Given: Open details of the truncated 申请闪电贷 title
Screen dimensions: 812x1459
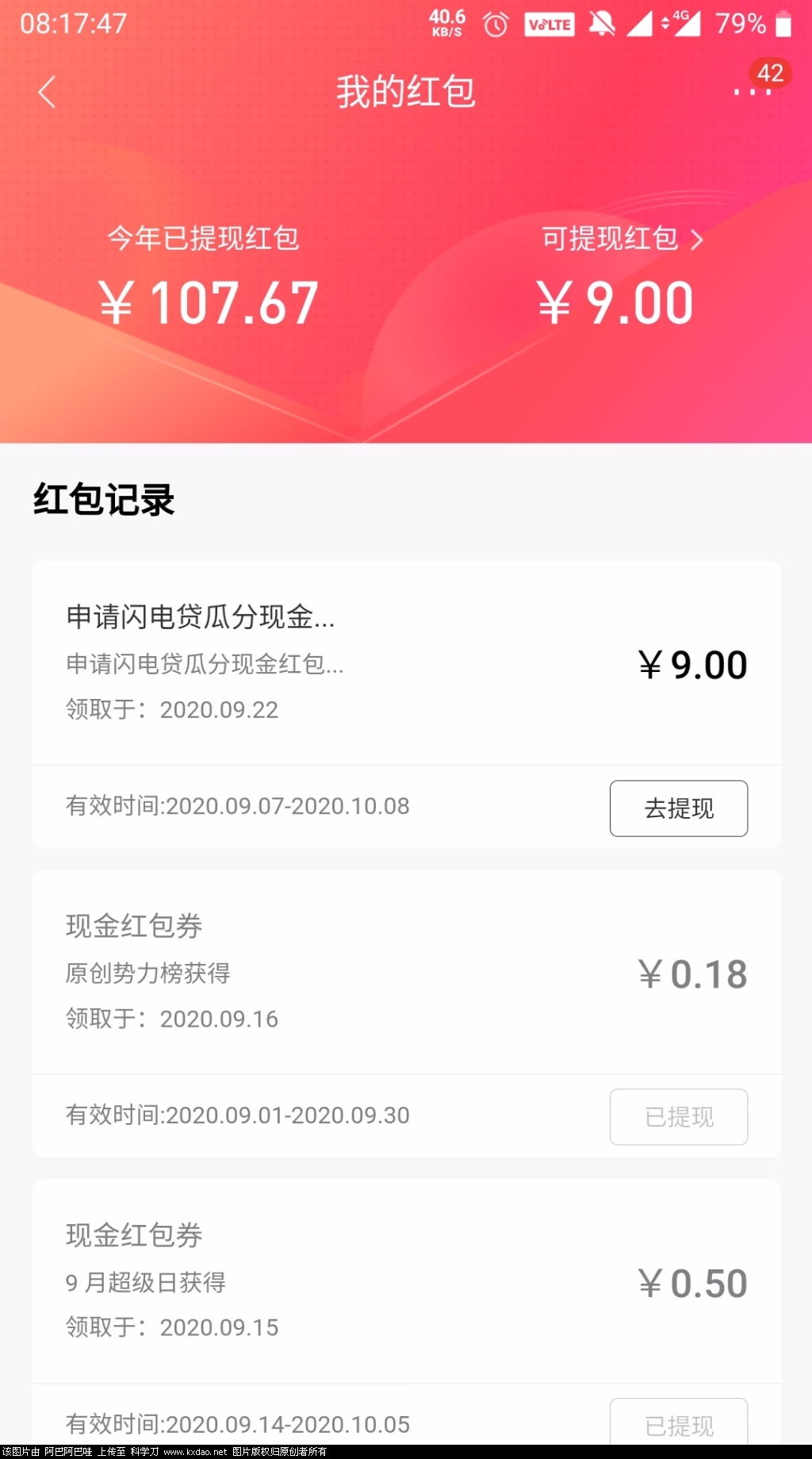Looking at the screenshot, I should 201,618.
